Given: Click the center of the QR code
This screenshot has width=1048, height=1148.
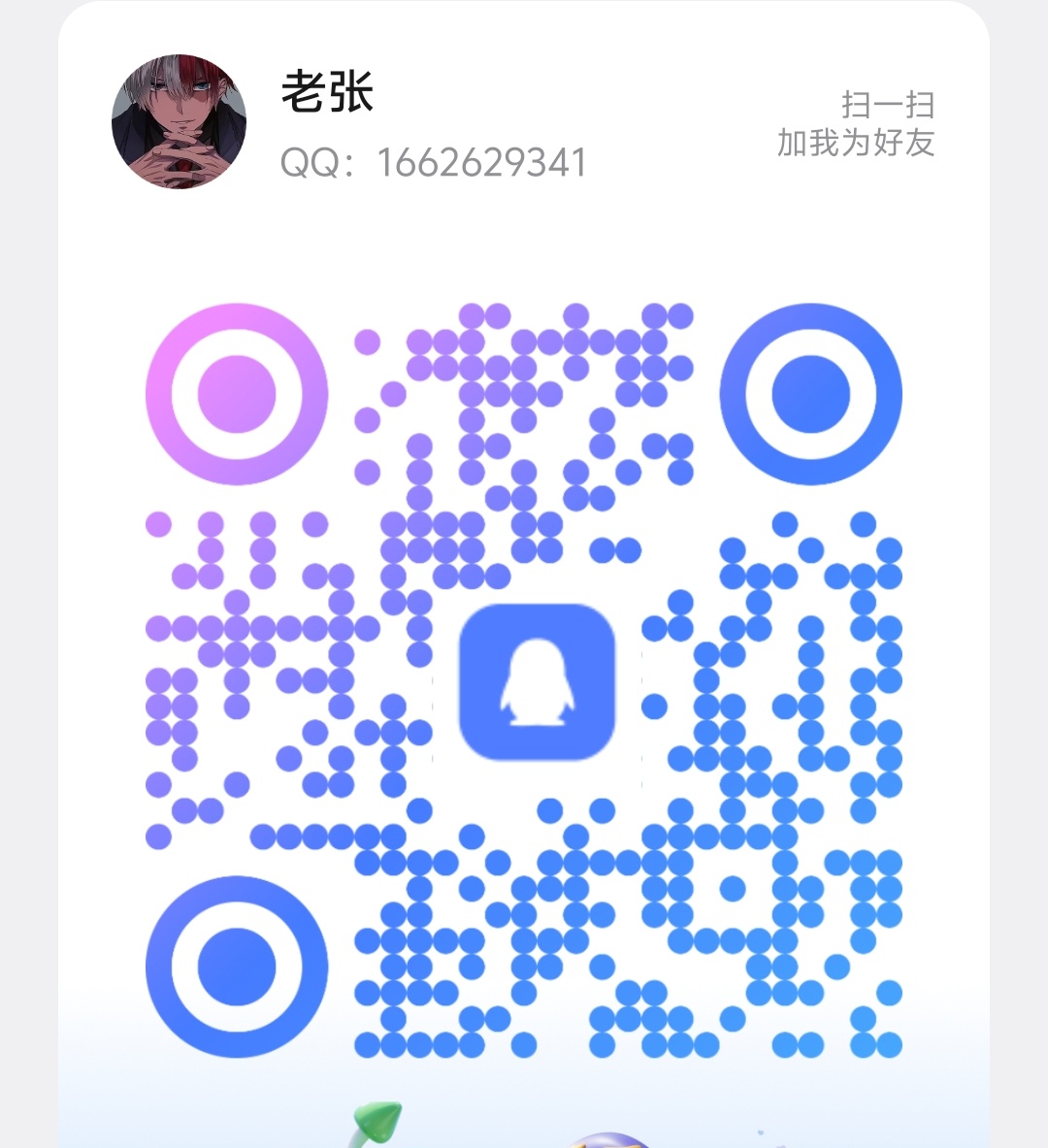Looking at the screenshot, I should 537,679.
